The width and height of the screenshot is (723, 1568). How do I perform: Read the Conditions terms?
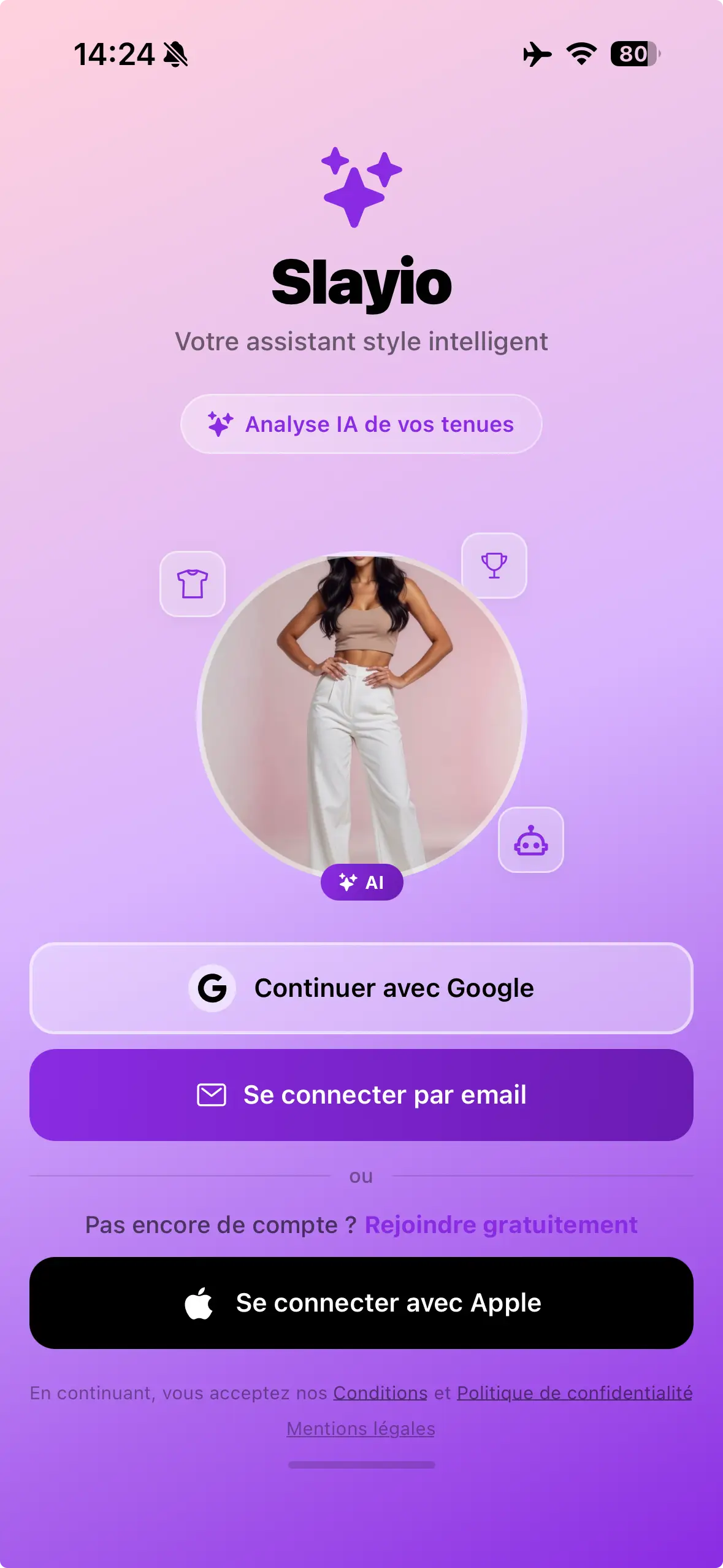pos(380,1393)
